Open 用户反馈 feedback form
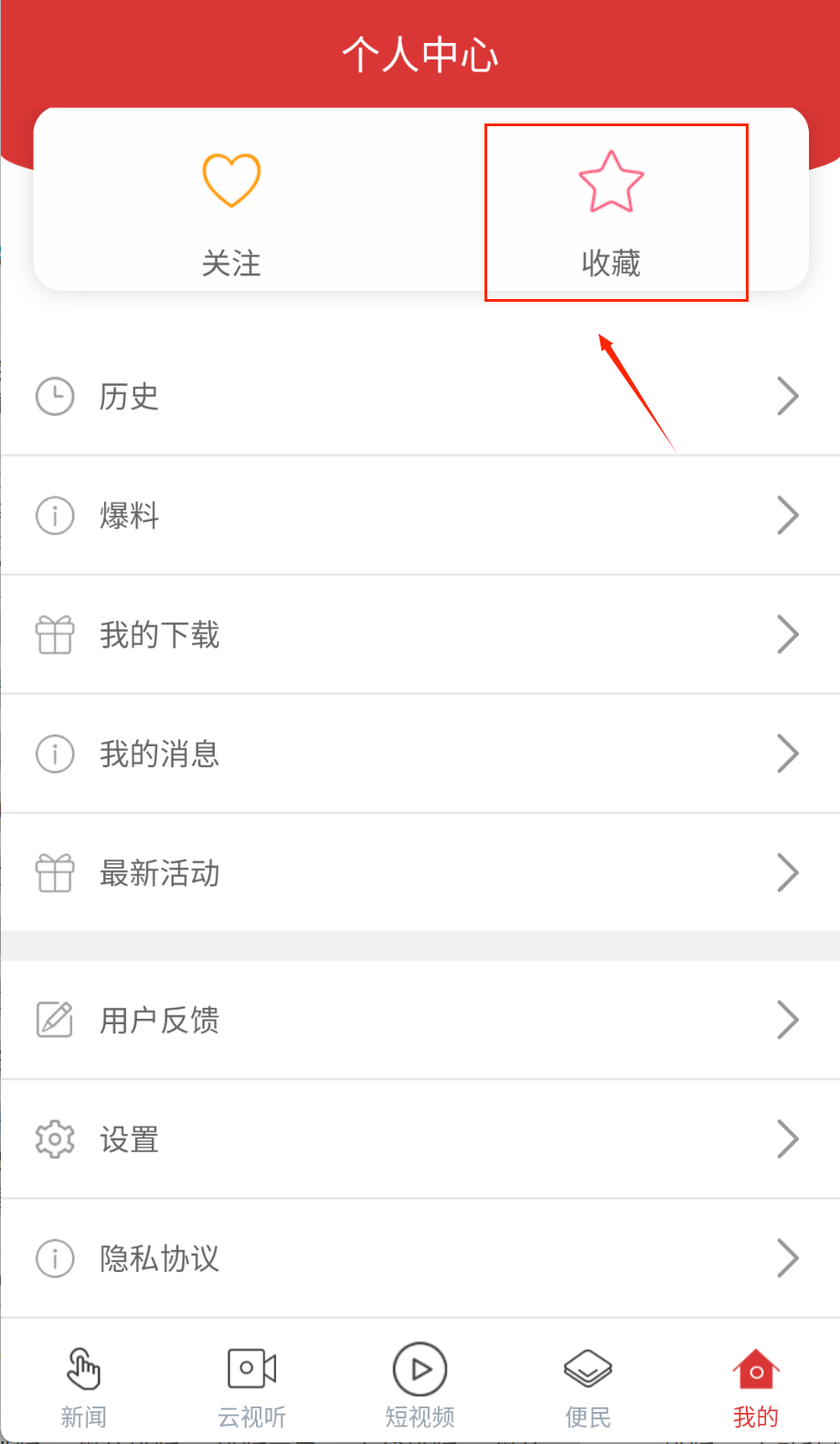The height and width of the screenshot is (1444, 840). pos(420,1020)
